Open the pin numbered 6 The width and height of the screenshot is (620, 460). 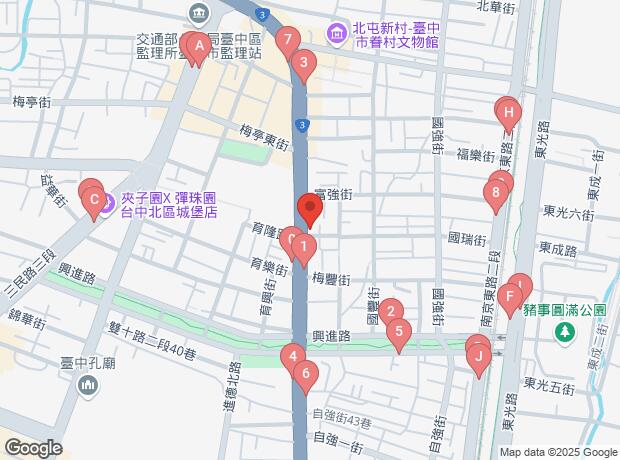pyautogui.click(x=305, y=376)
